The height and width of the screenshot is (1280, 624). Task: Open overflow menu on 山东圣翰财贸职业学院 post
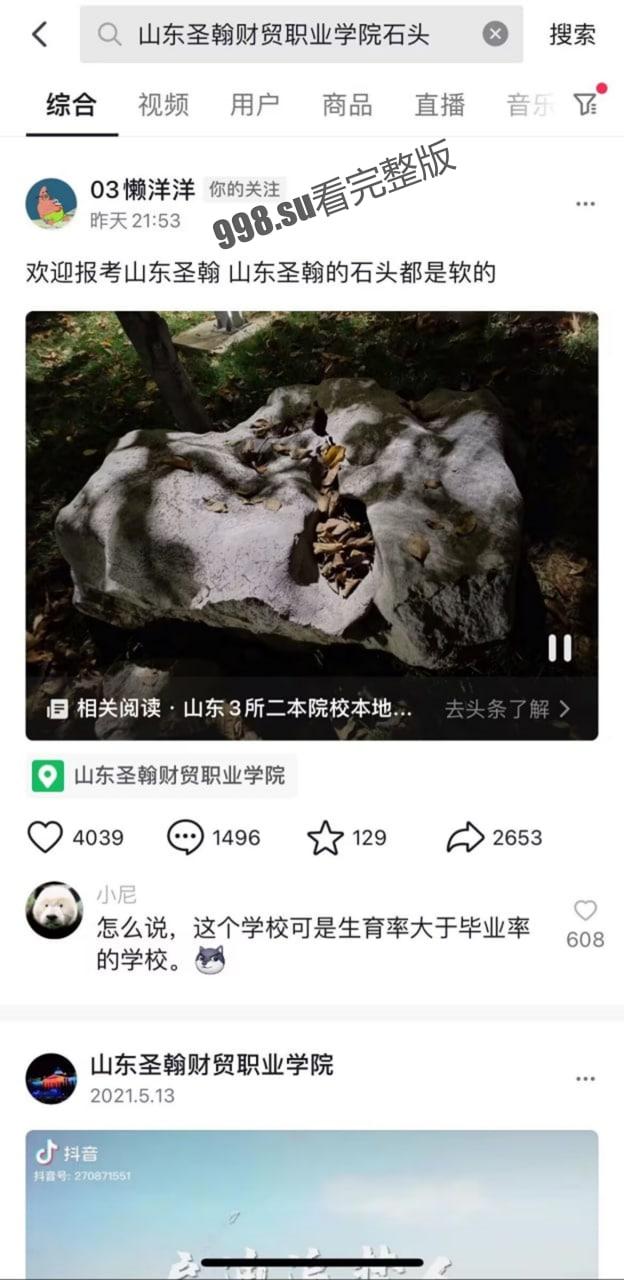tap(585, 1079)
